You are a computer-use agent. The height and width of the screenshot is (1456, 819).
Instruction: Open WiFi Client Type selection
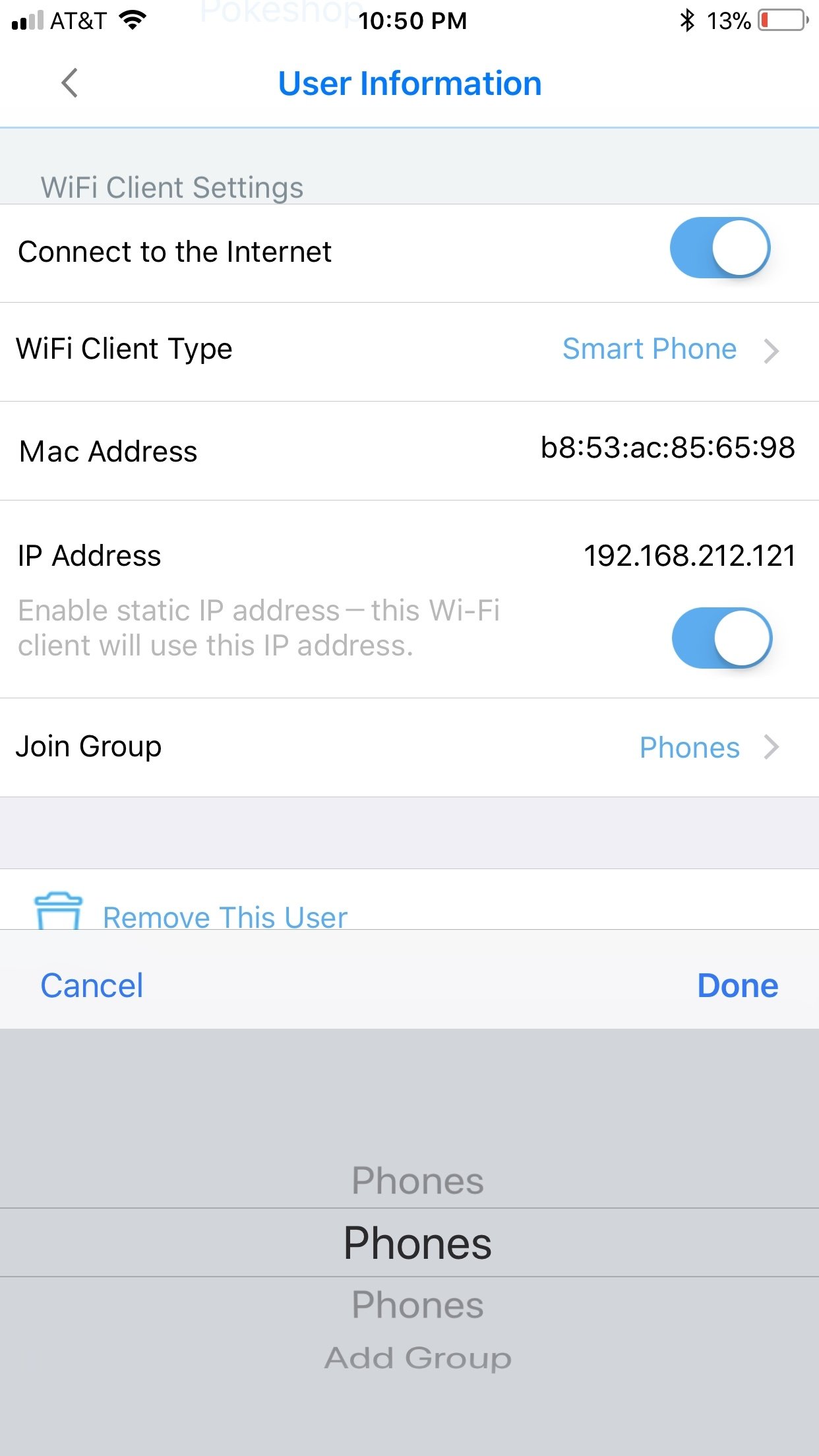pyautogui.click(x=409, y=351)
